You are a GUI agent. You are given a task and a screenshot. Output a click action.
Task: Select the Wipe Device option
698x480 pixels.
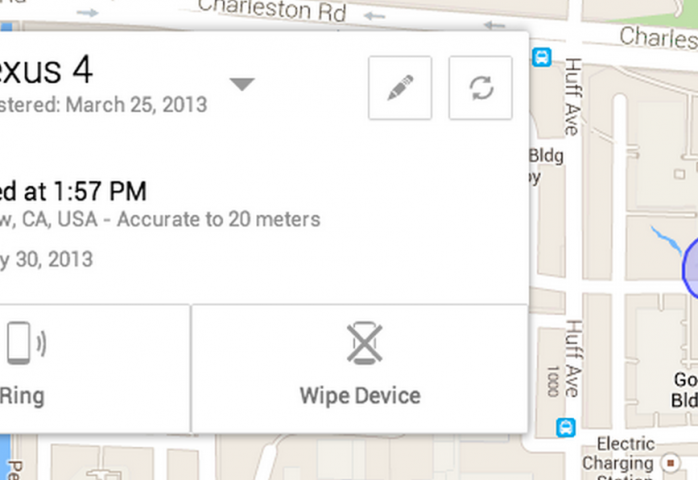[x=360, y=367]
